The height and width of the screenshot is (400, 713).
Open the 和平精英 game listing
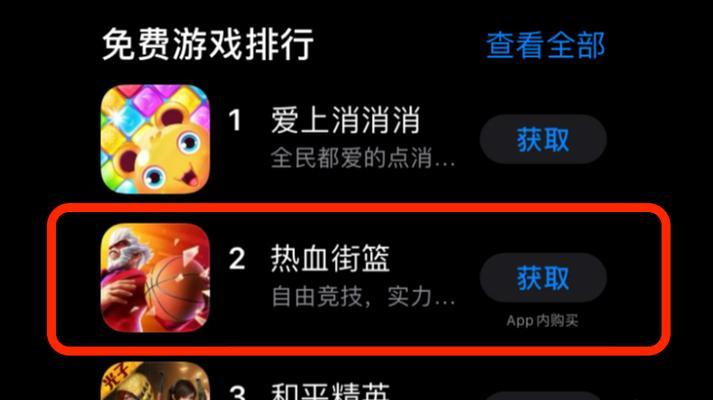tap(330, 390)
